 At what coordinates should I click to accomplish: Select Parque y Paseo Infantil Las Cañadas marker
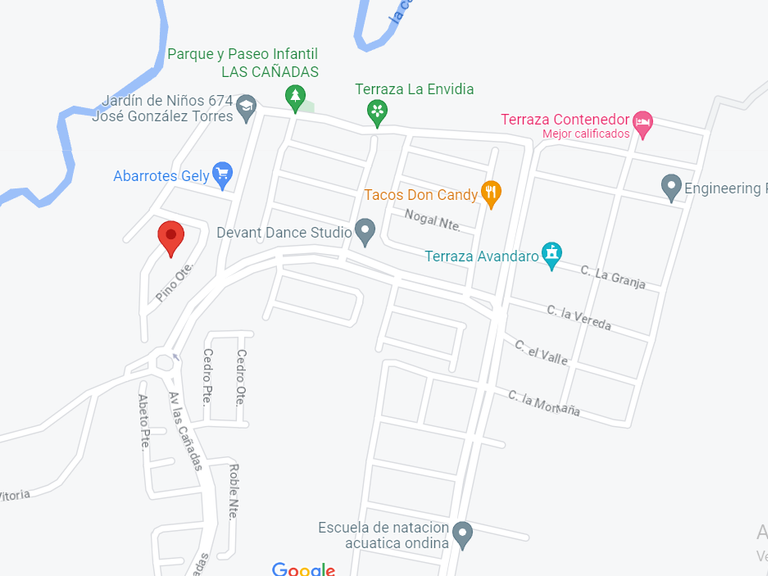point(295,98)
